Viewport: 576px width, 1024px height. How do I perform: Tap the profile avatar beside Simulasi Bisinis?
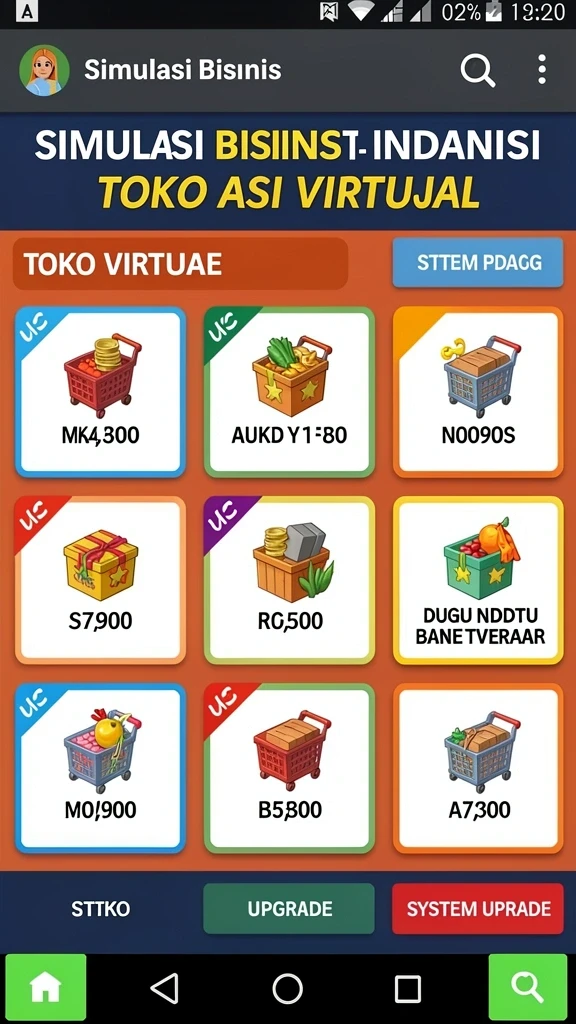point(44,70)
